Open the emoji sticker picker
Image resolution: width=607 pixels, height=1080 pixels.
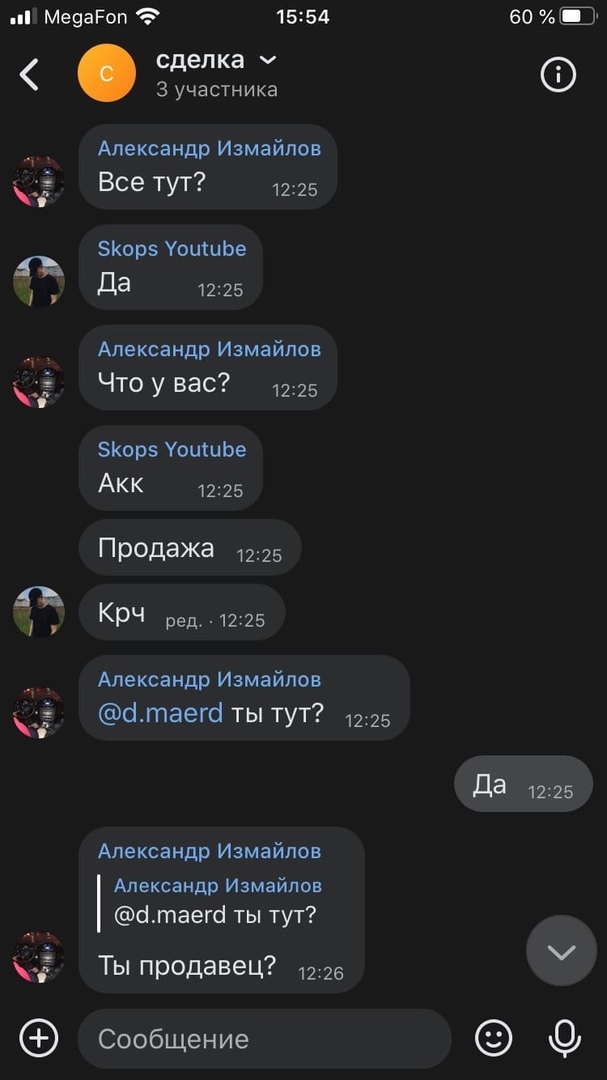pos(493,1038)
